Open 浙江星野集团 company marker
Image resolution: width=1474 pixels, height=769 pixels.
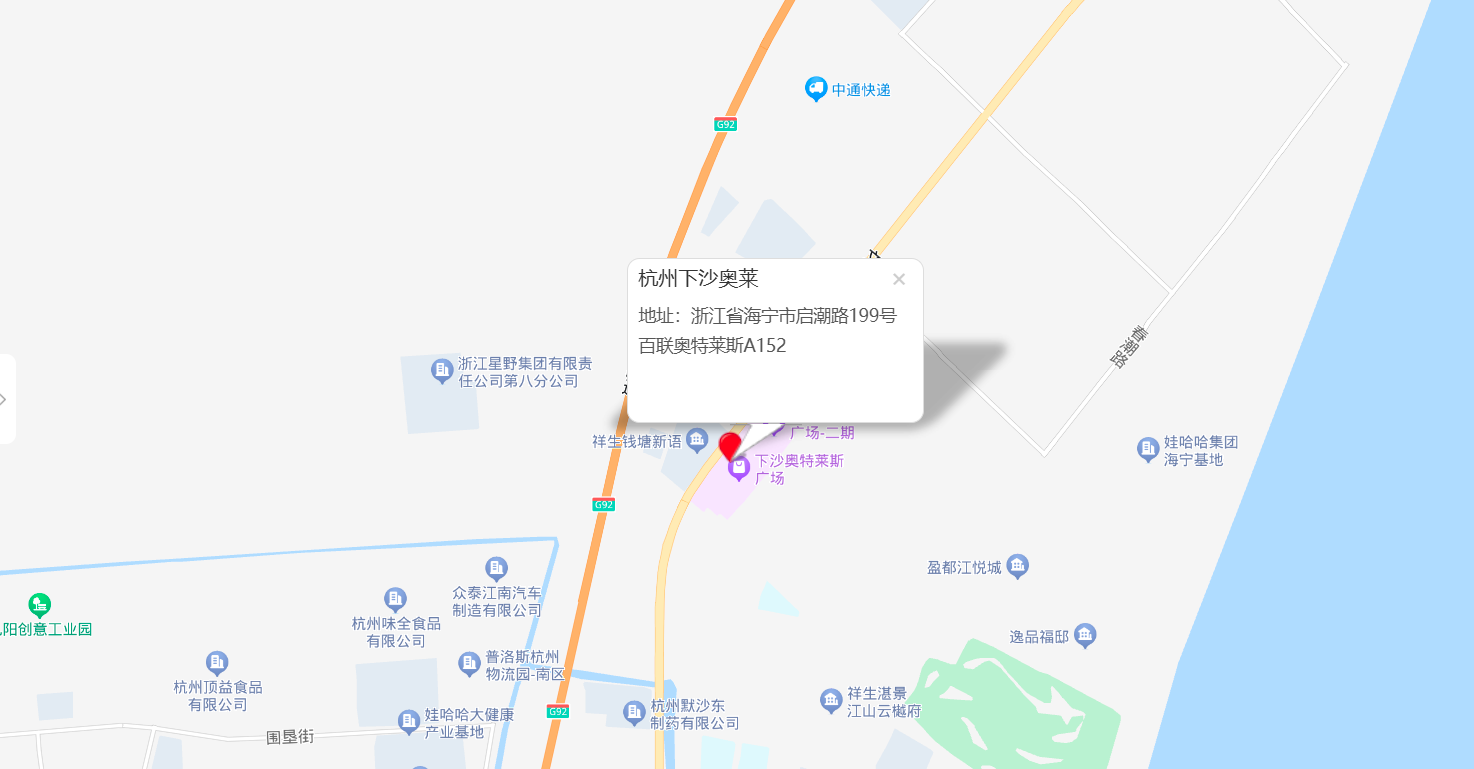pos(442,370)
